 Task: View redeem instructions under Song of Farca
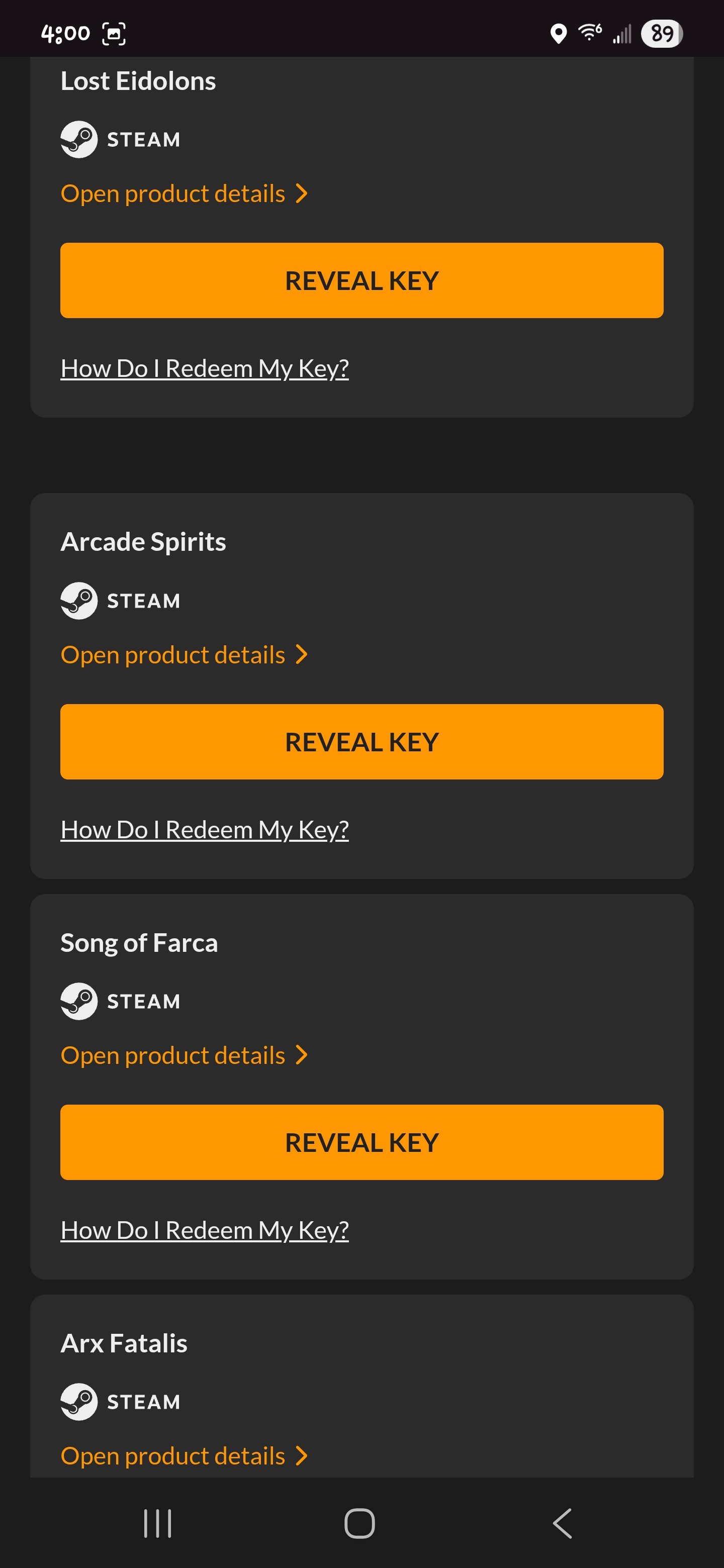[205, 1230]
